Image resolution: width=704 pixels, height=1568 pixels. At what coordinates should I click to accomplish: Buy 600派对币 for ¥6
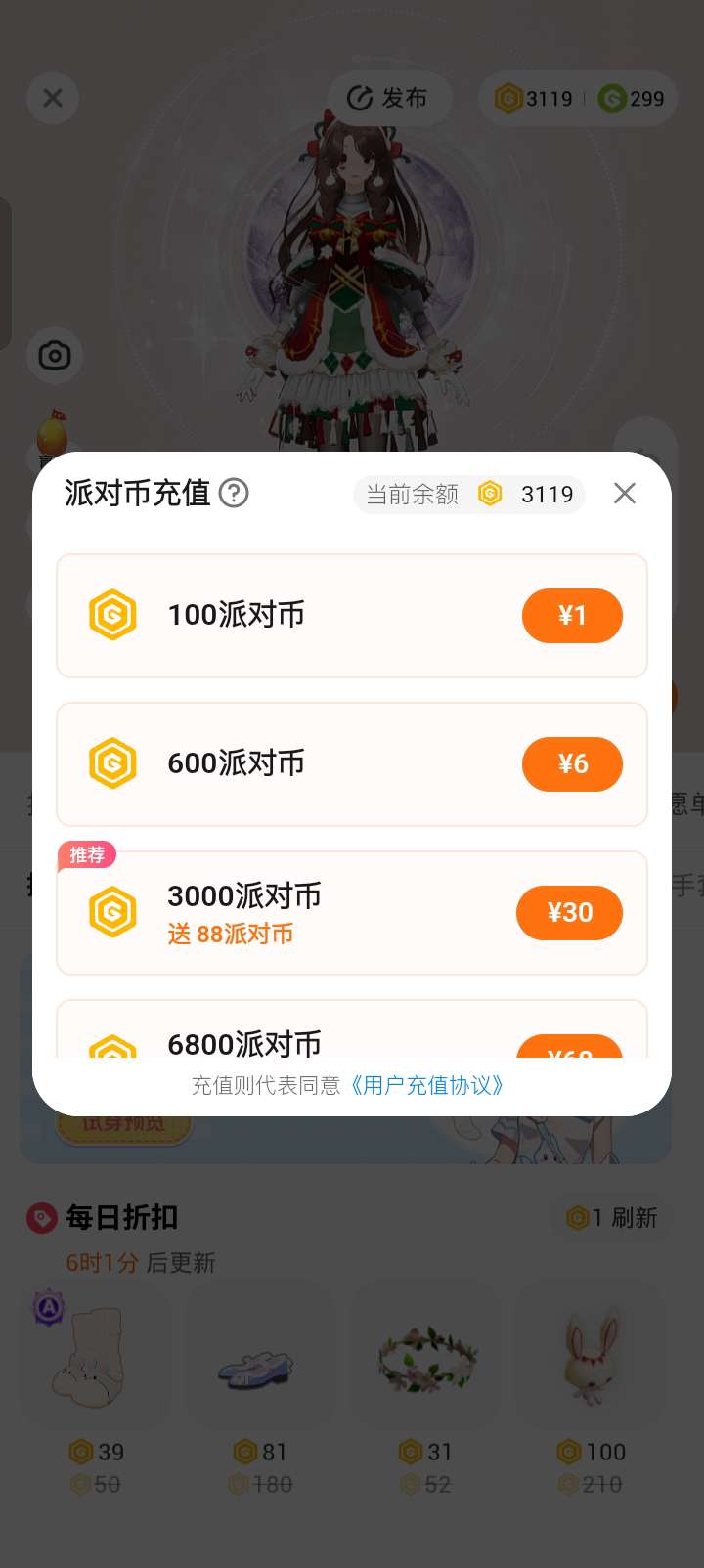(x=572, y=764)
